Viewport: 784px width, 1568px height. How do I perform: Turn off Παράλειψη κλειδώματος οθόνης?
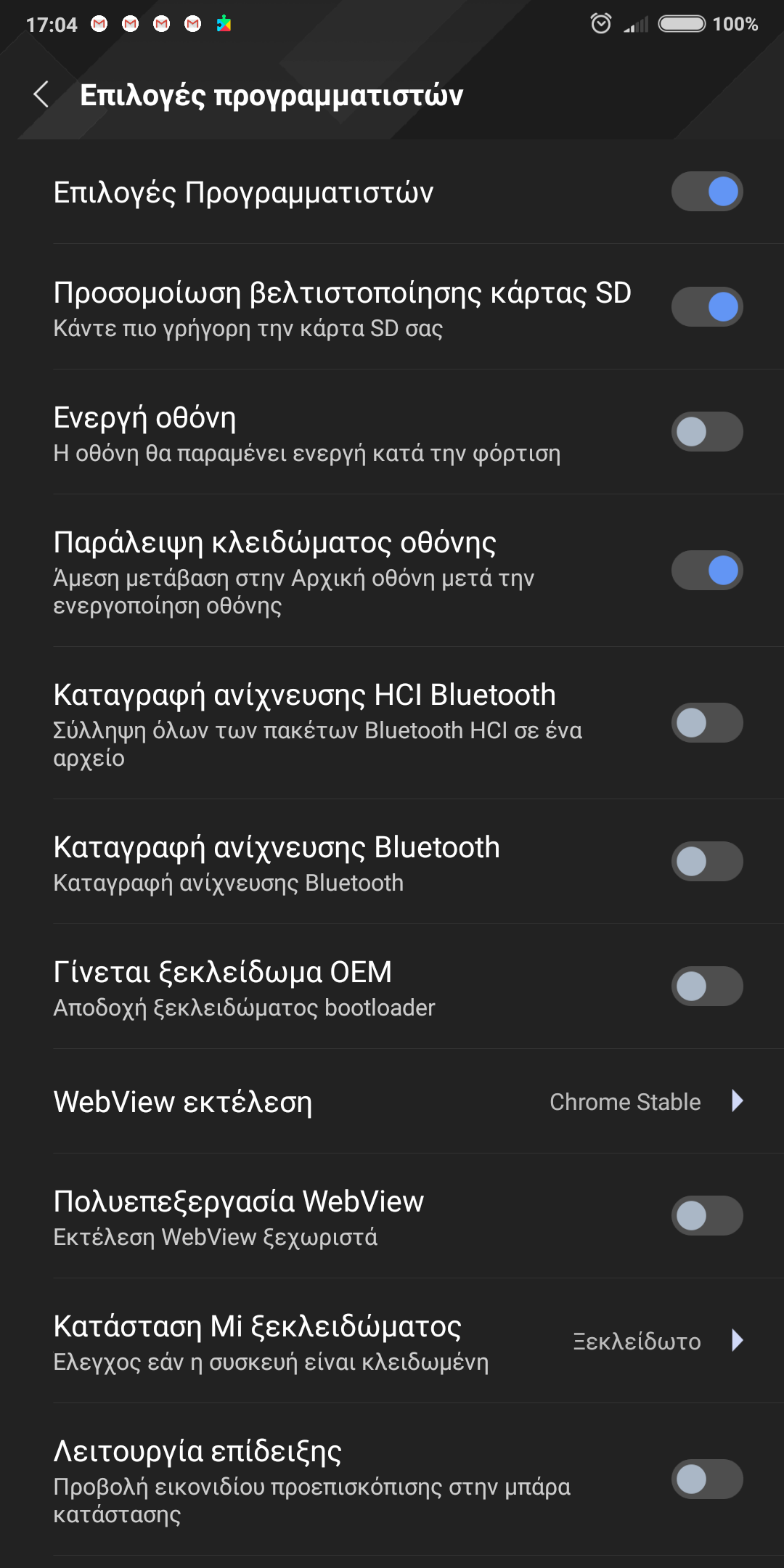tap(706, 571)
